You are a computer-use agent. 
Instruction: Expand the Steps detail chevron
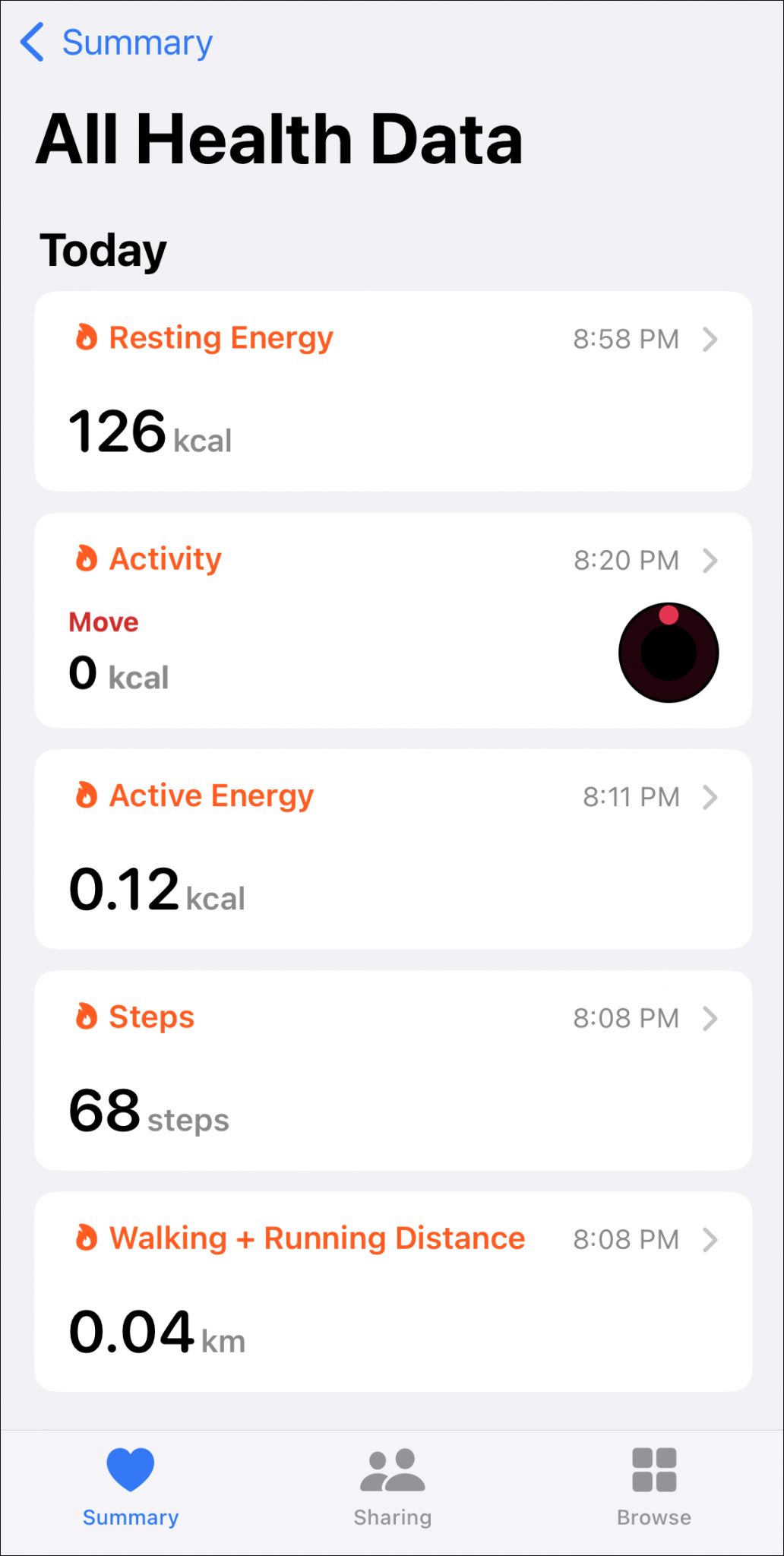711,1018
